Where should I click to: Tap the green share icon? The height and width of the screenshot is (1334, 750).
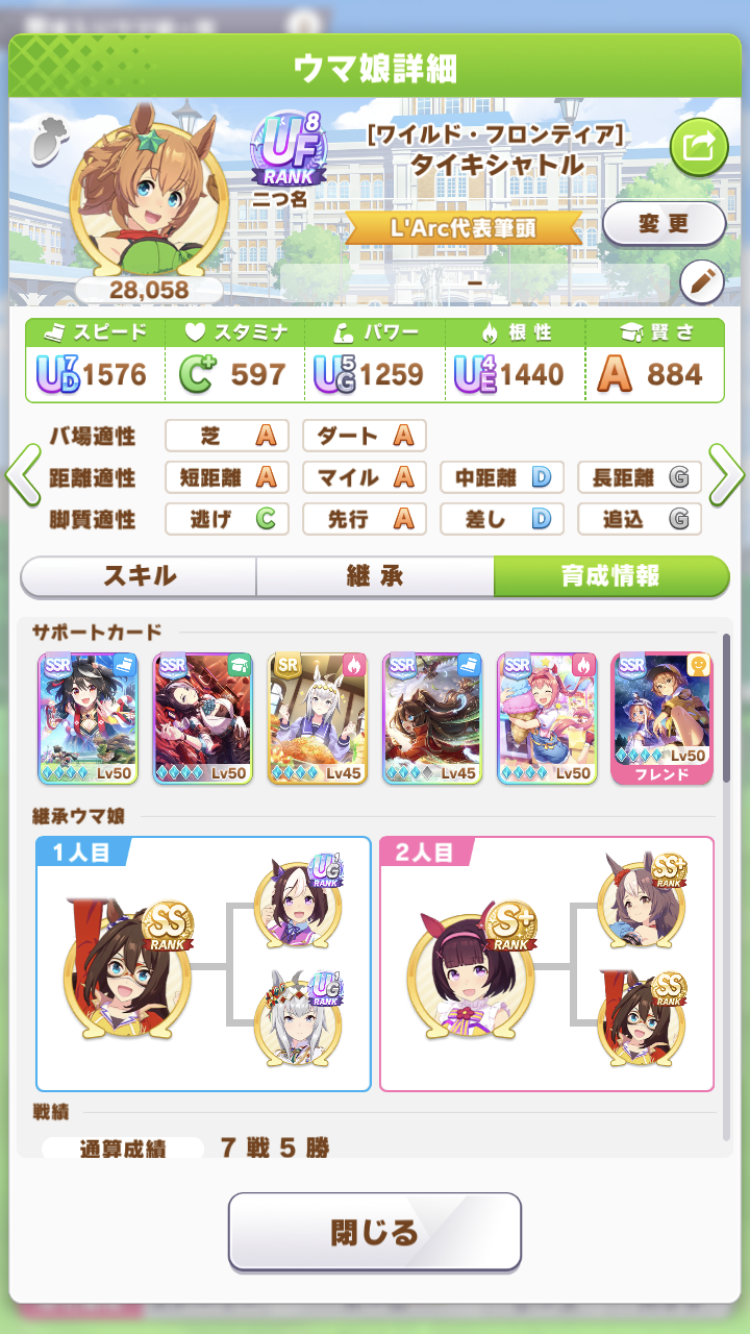pyautogui.click(x=699, y=148)
